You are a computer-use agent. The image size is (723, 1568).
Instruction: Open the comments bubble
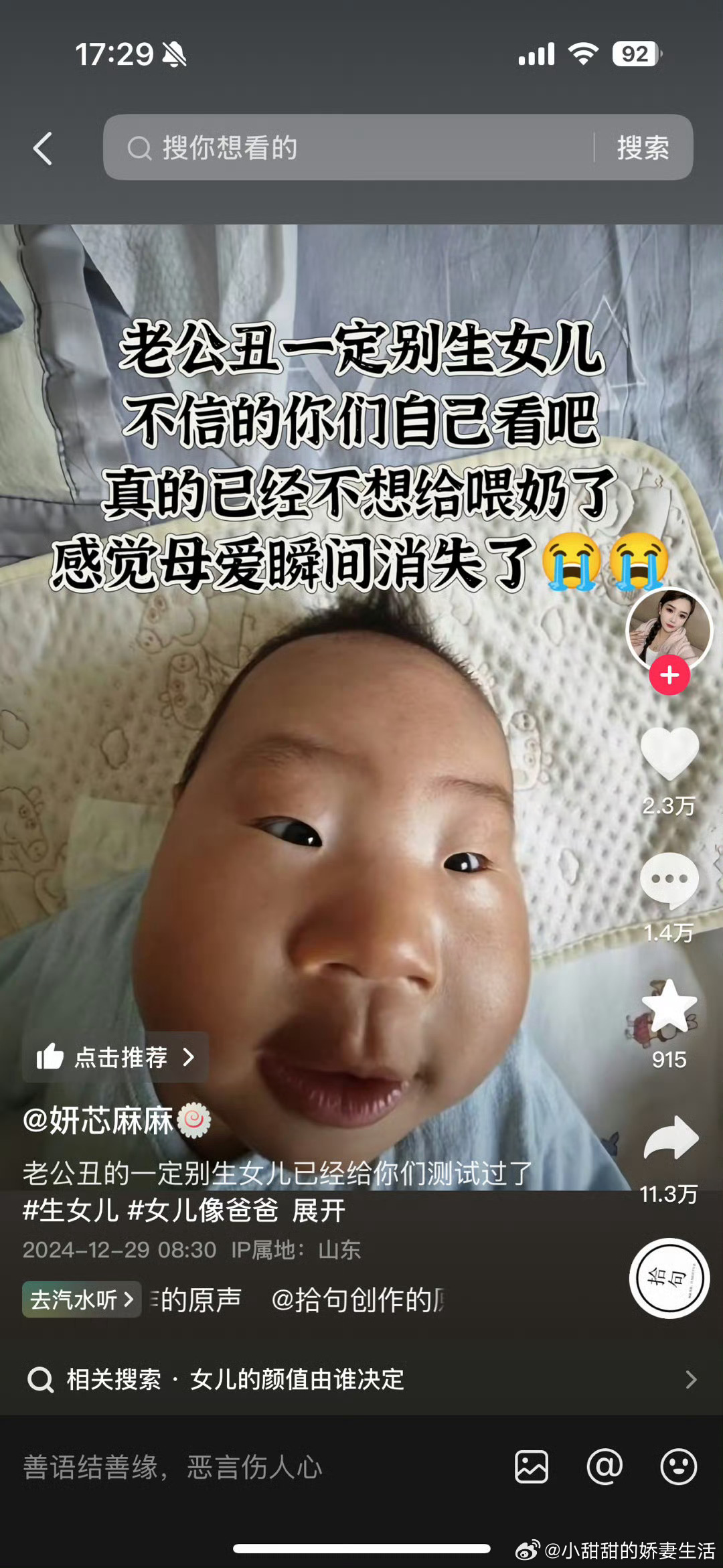pyautogui.click(x=669, y=880)
